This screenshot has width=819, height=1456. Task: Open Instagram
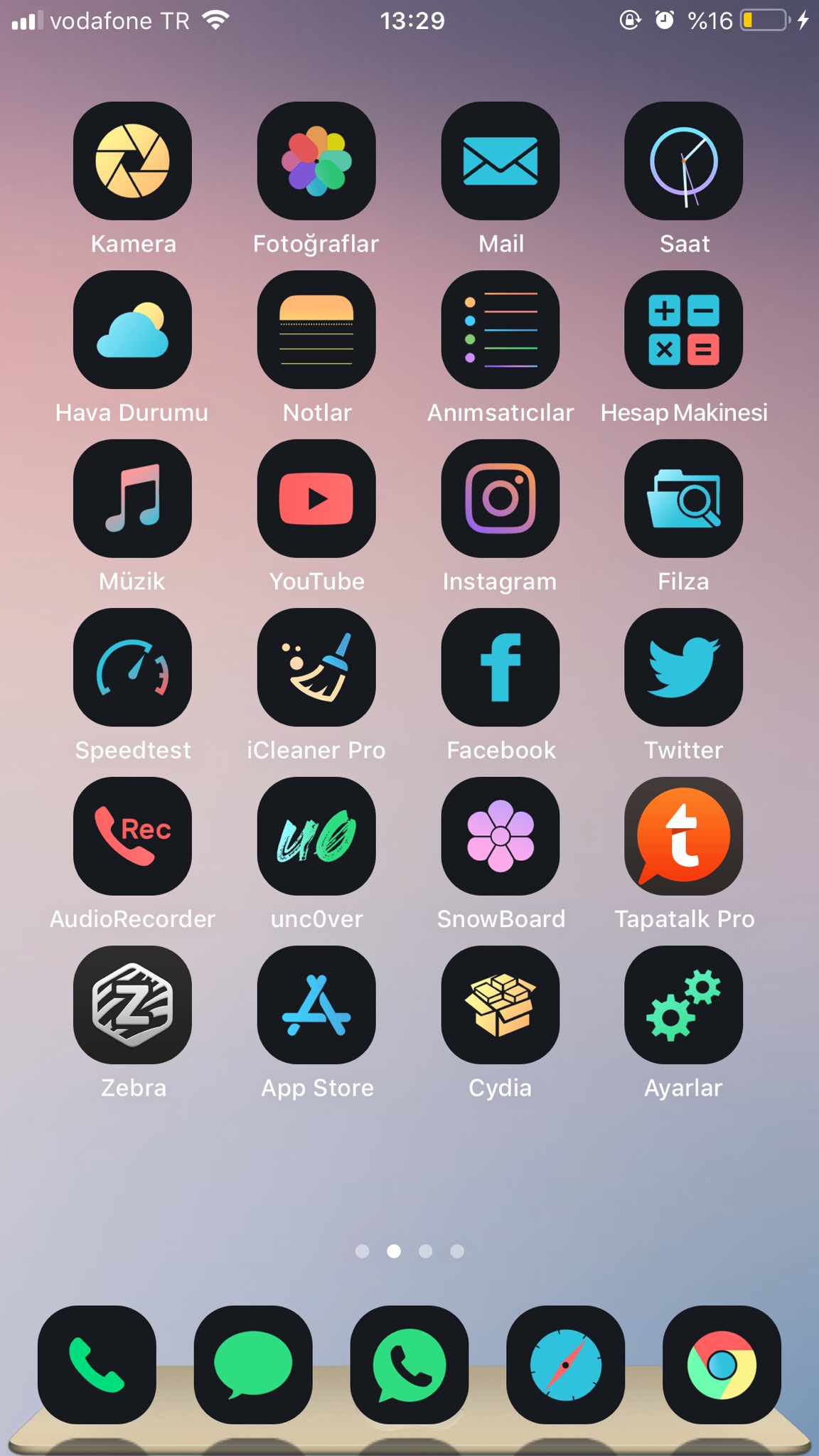(x=500, y=498)
